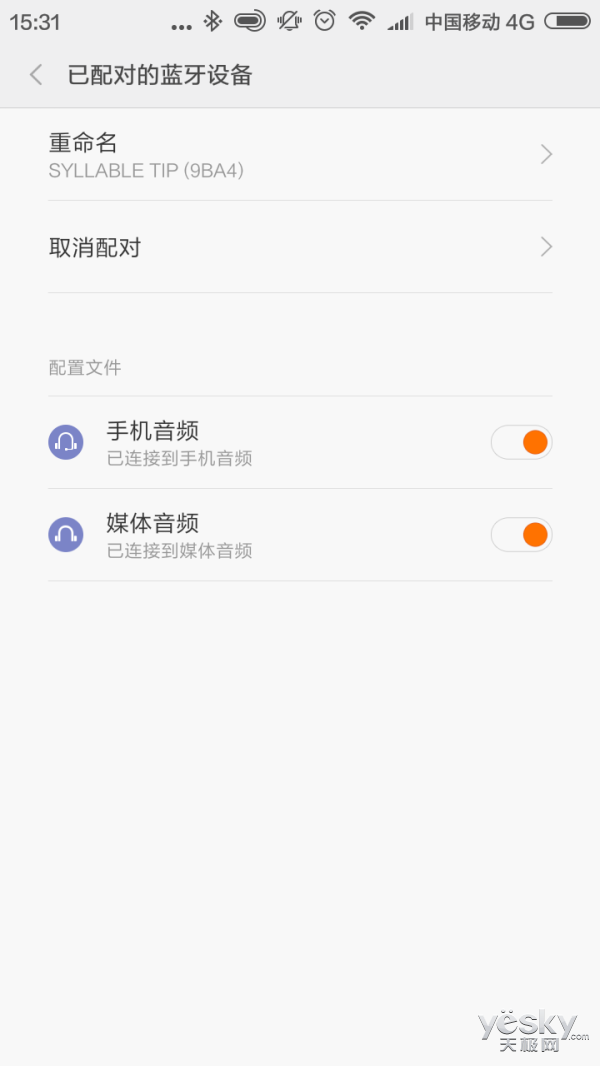
Task: Disable the 媒体音频 toggle
Action: [521, 535]
